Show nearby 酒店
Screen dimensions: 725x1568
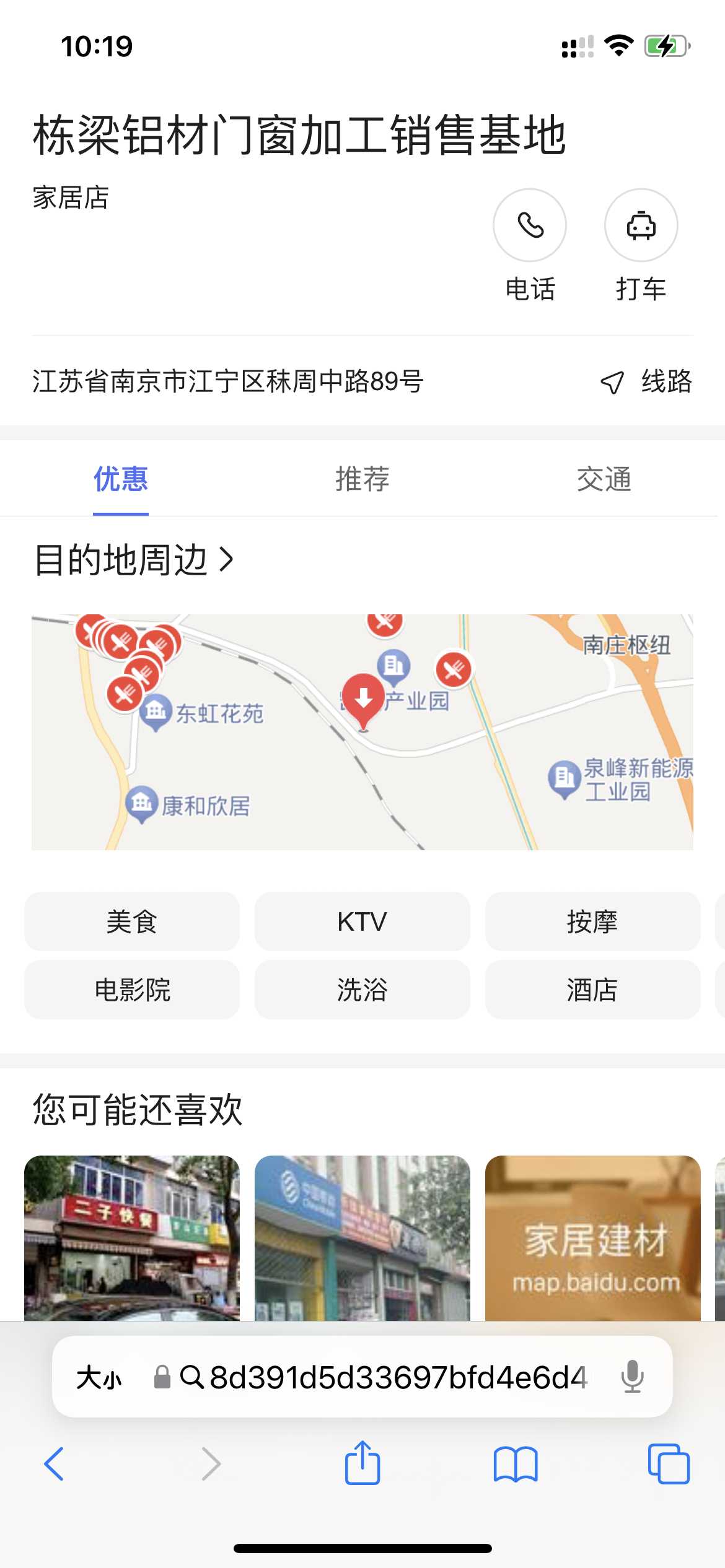(x=592, y=990)
